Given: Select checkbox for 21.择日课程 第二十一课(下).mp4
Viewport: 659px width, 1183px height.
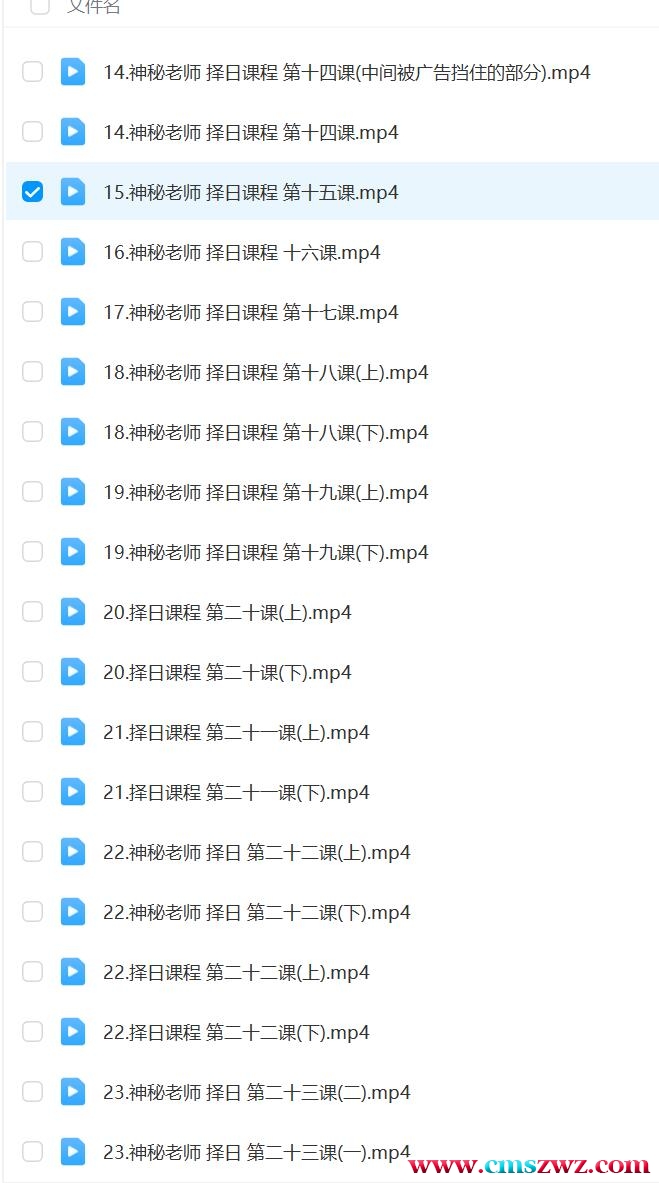Looking at the screenshot, I should (32, 791).
